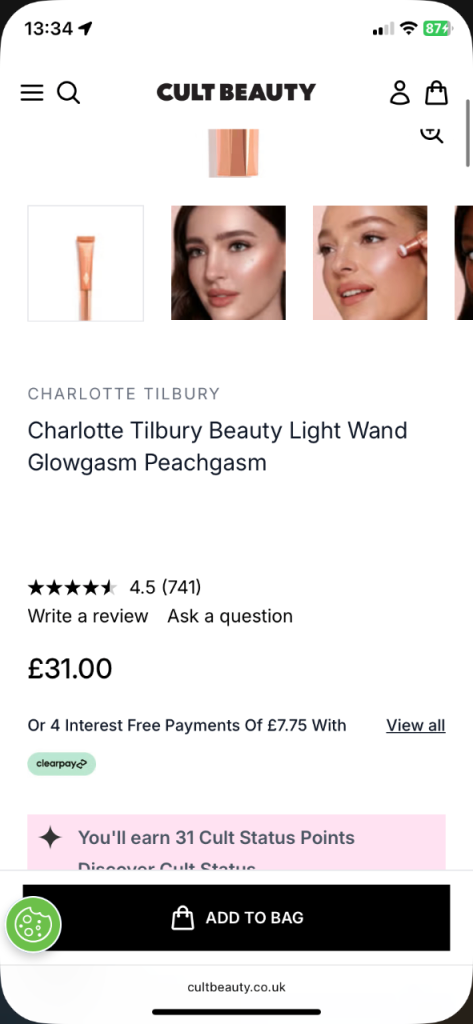This screenshot has width=473, height=1024.
Task: Add the product to bag
Action: pos(236,918)
